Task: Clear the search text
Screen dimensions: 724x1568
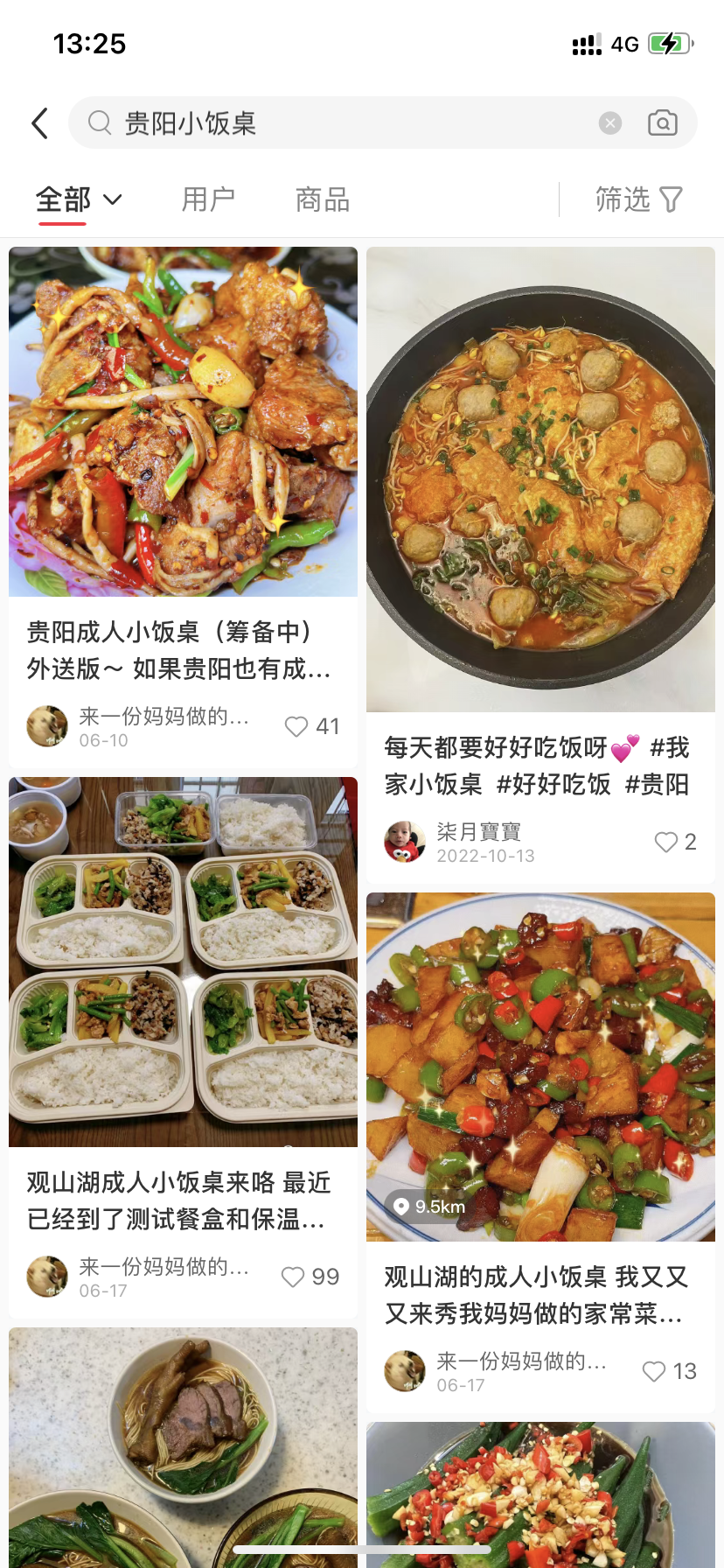Action: tap(610, 123)
